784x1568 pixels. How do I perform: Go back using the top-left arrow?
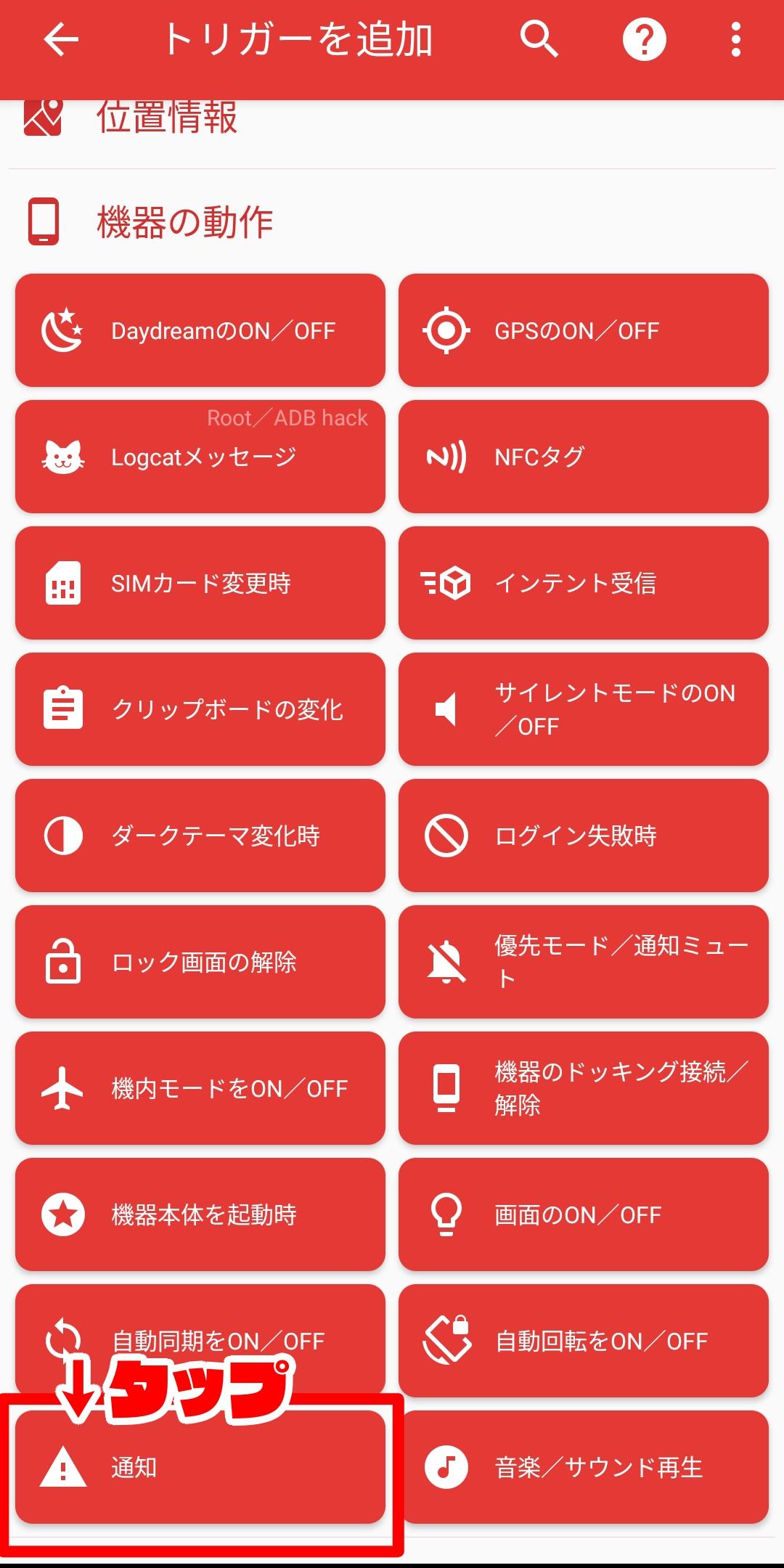61,39
